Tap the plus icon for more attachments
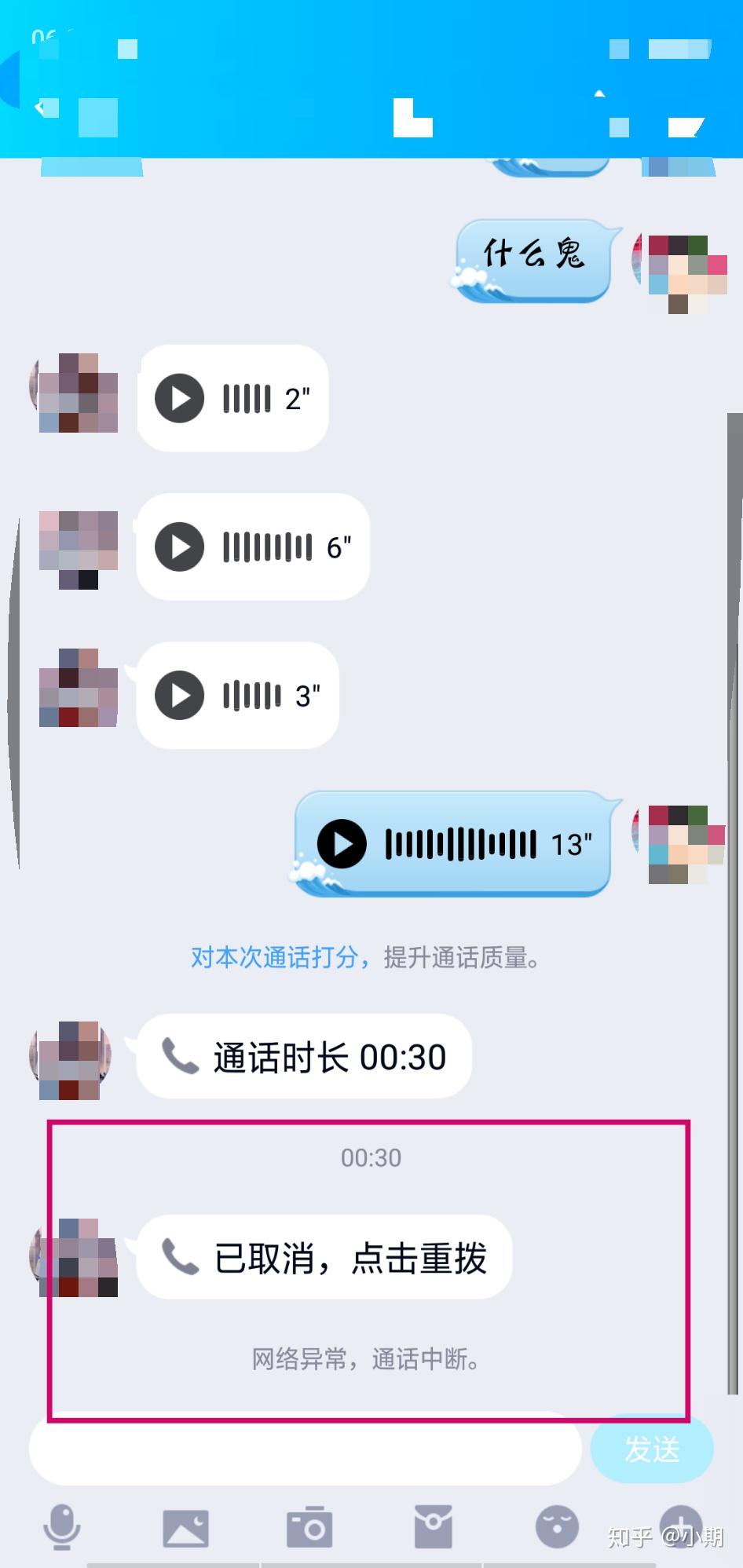The height and width of the screenshot is (1568, 743). point(680,1524)
